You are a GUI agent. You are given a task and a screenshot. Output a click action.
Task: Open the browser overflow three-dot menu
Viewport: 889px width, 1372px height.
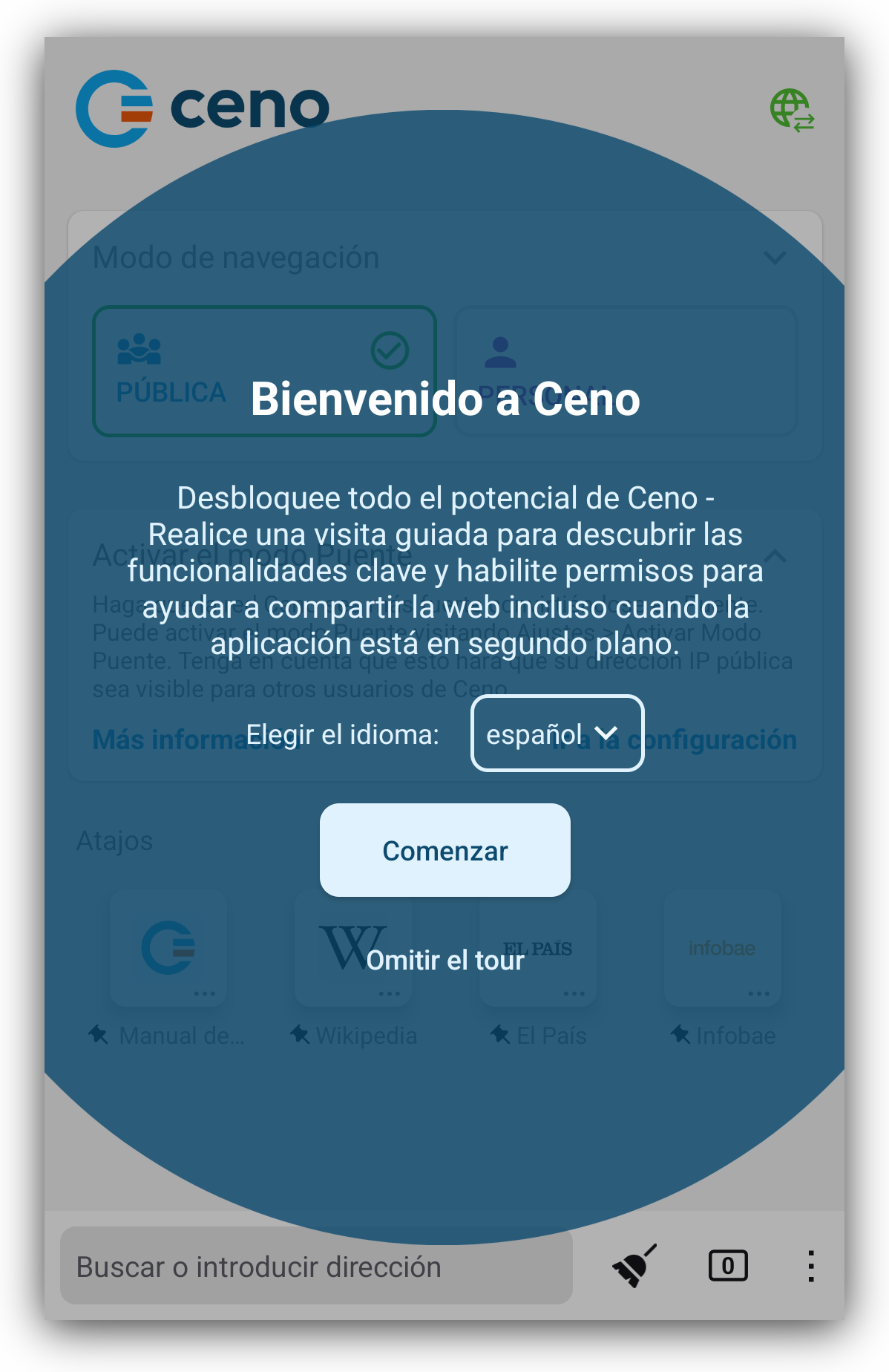tap(811, 1265)
